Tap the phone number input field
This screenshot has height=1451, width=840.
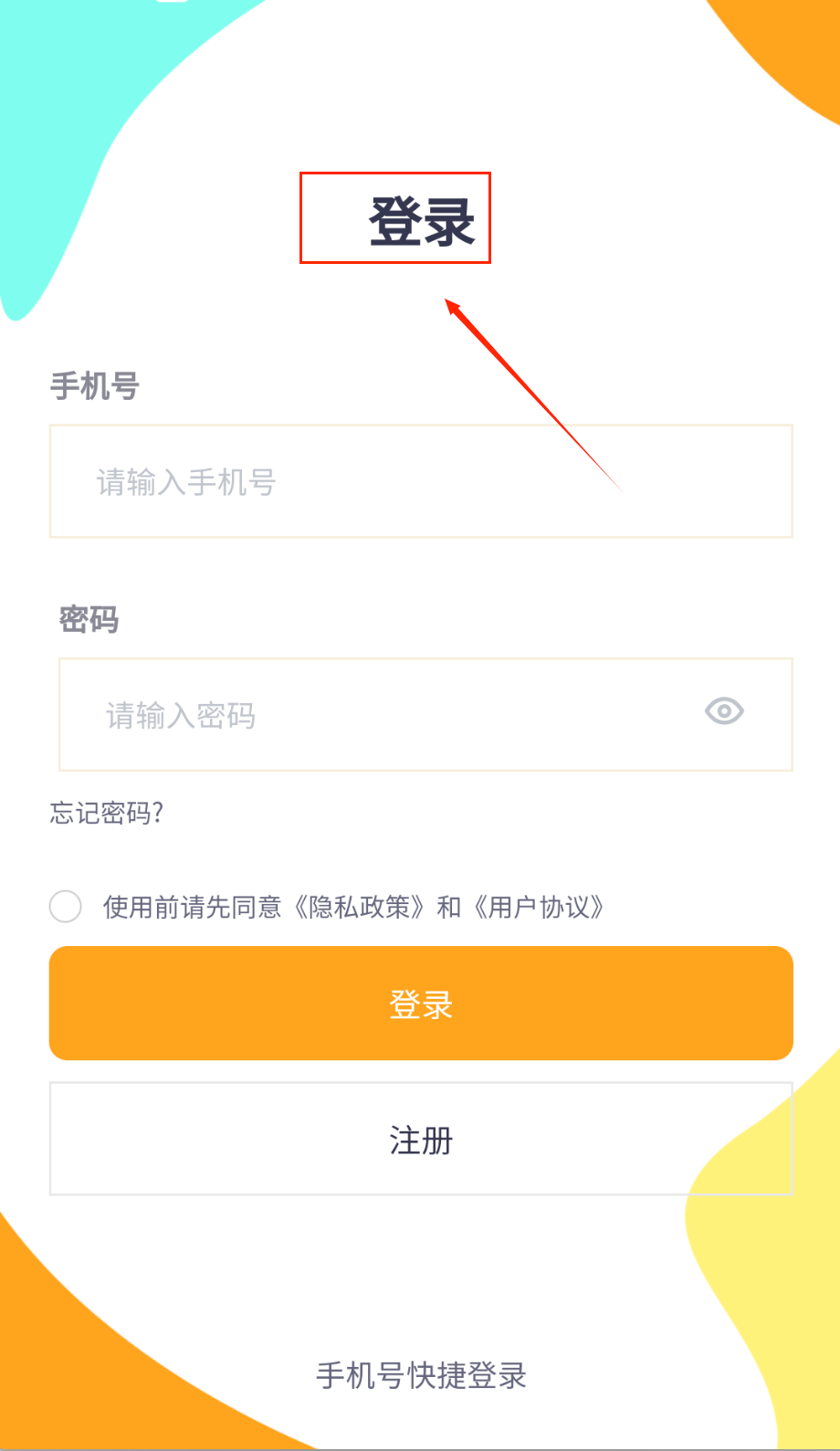420,481
